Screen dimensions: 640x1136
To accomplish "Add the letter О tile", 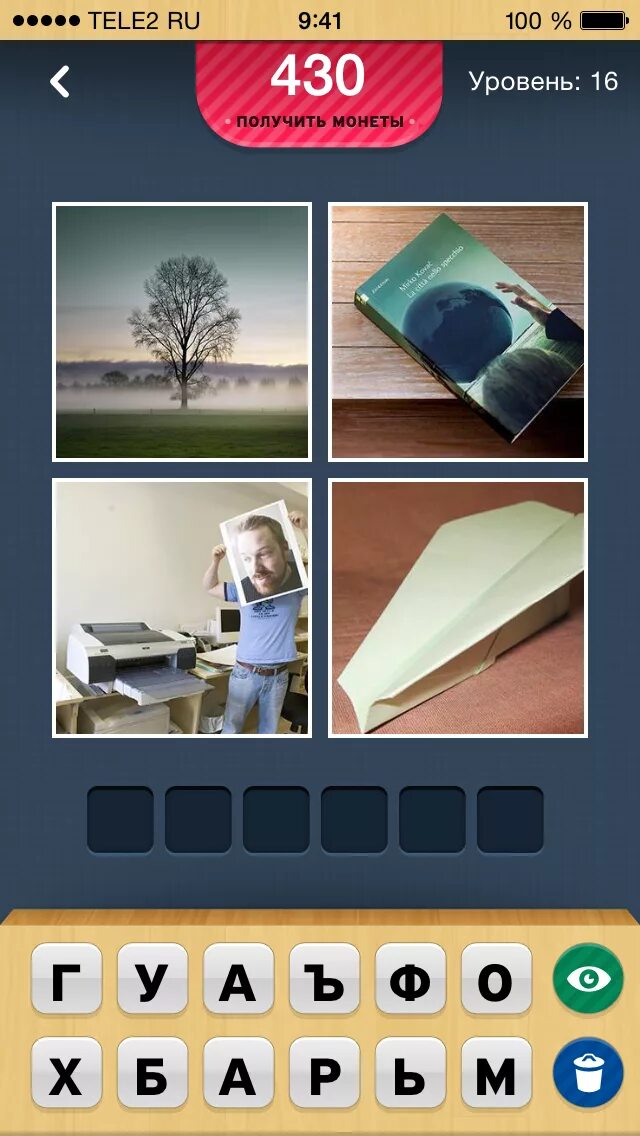I will click(x=496, y=979).
